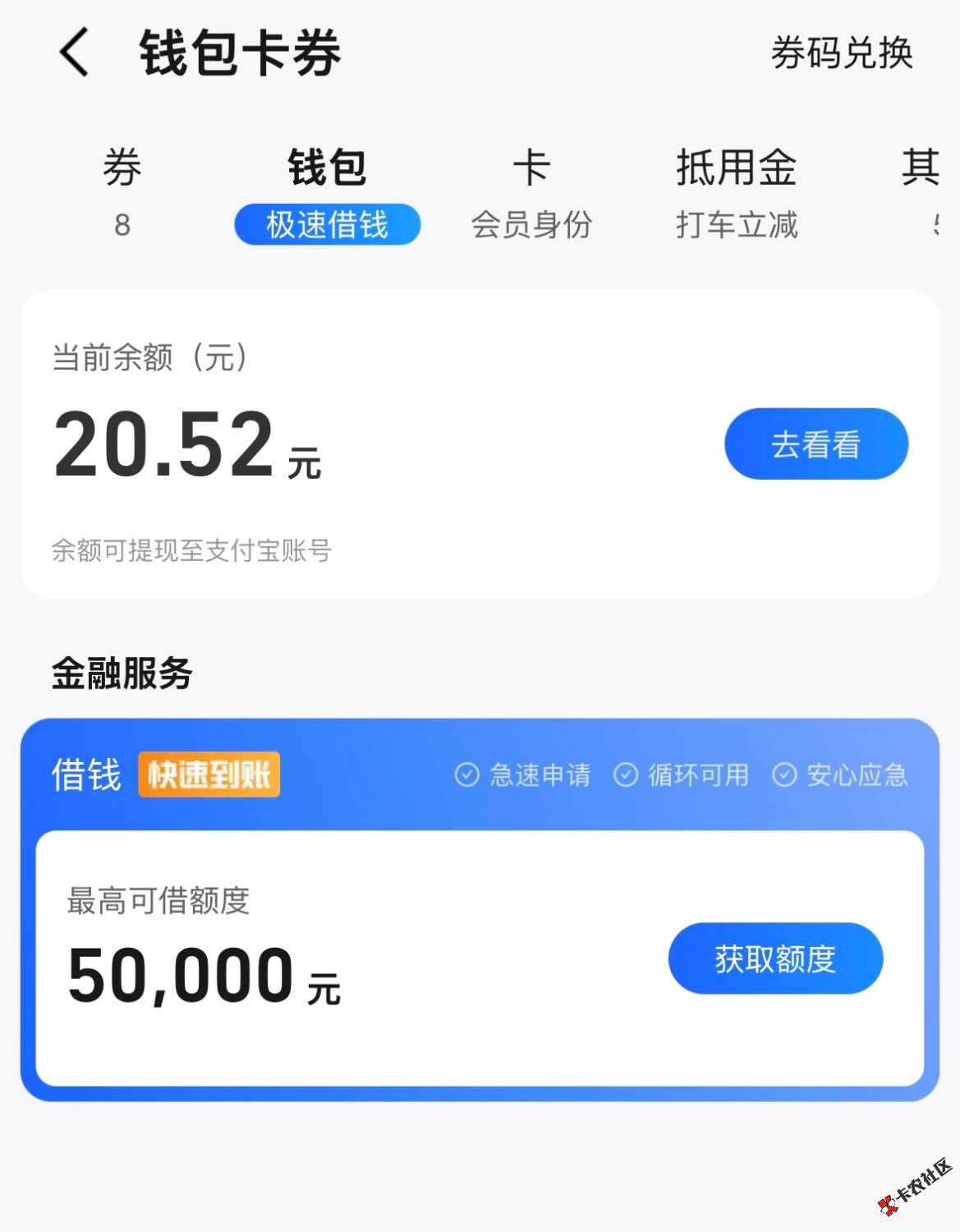Tap 获取额度 to get loan quota
The width and height of the screenshot is (960, 1232).
775,958
